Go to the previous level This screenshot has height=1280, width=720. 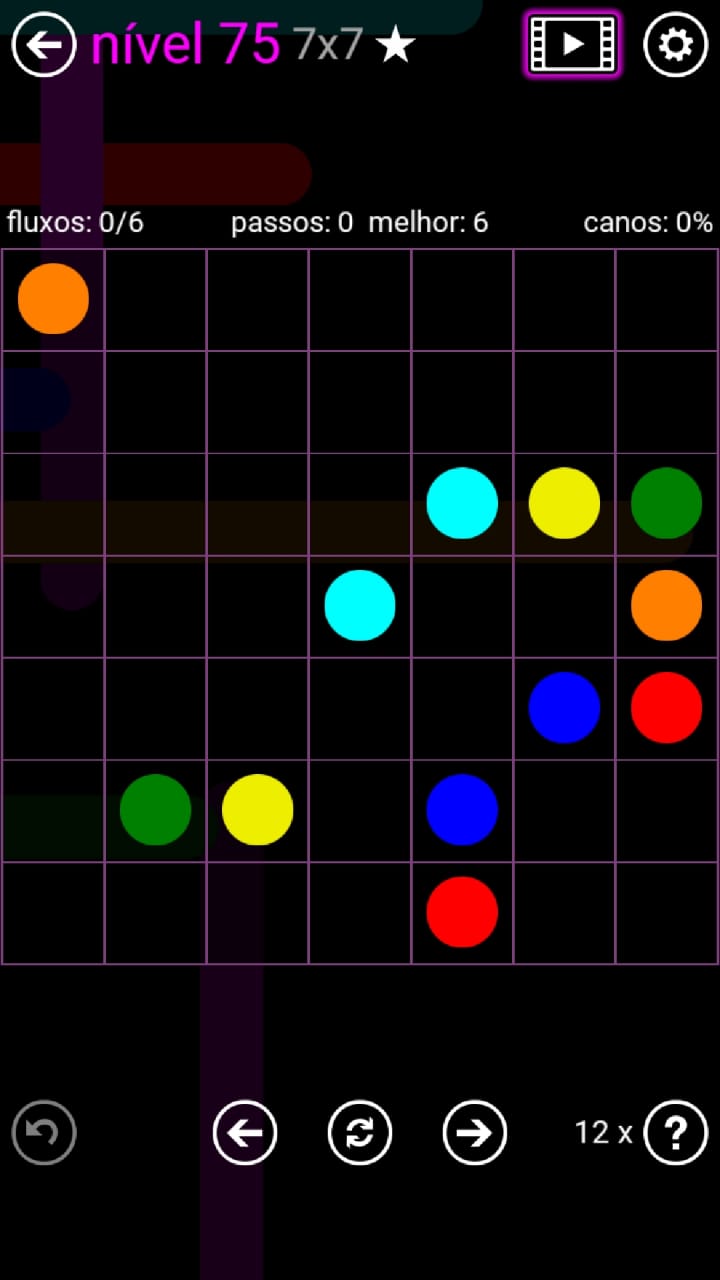click(x=245, y=1133)
